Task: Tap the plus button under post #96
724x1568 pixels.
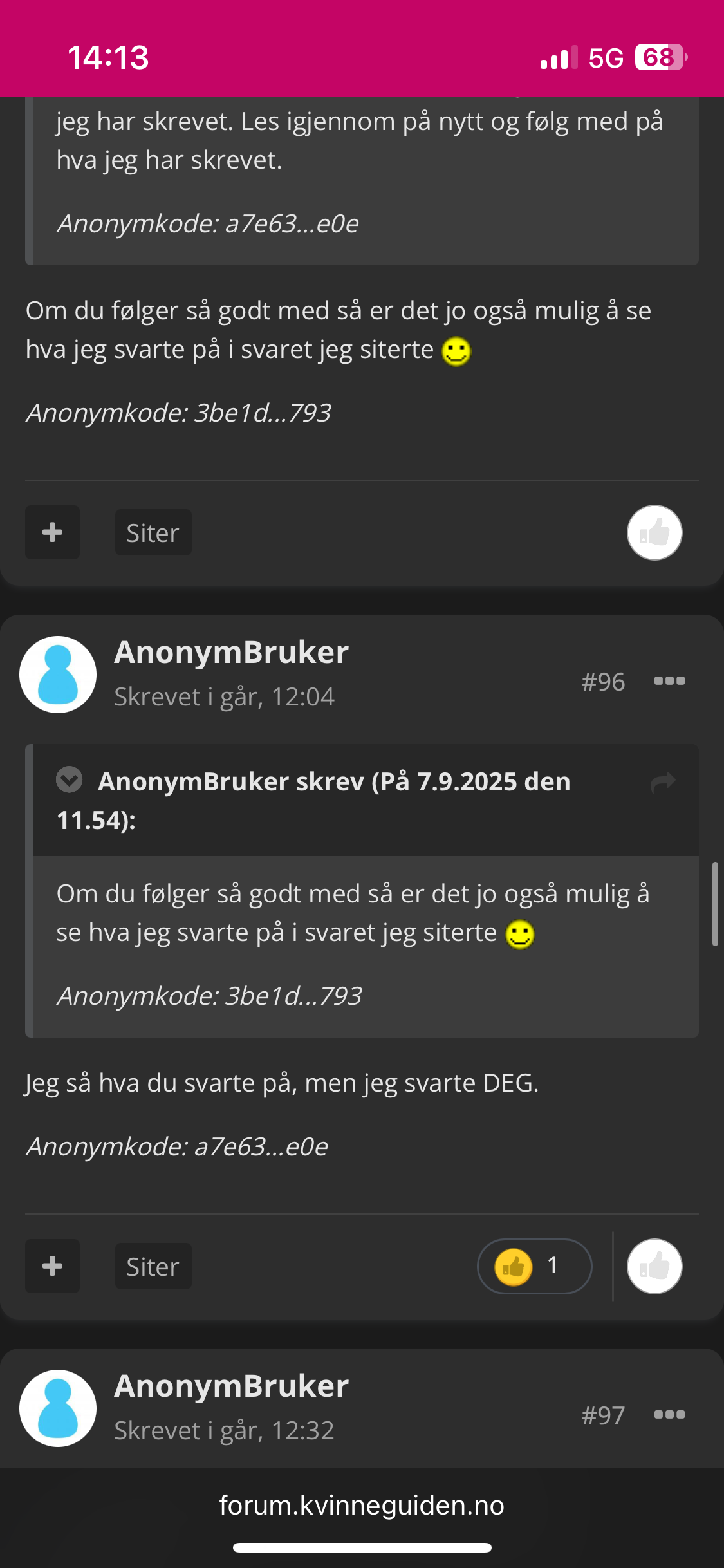Action: point(52,1265)
